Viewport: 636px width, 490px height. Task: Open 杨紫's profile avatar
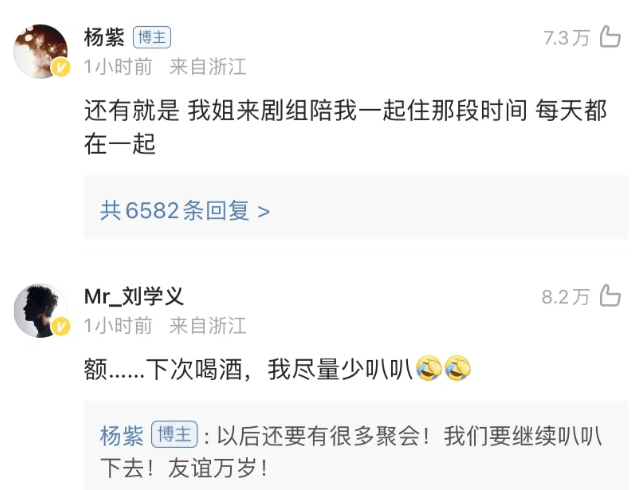click(x=42, y=51)
